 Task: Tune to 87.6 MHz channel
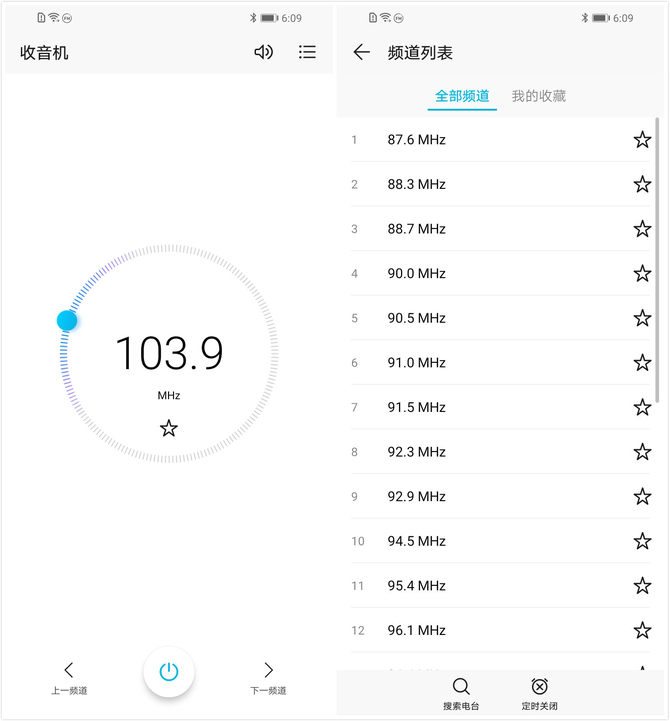coord(417,140)
